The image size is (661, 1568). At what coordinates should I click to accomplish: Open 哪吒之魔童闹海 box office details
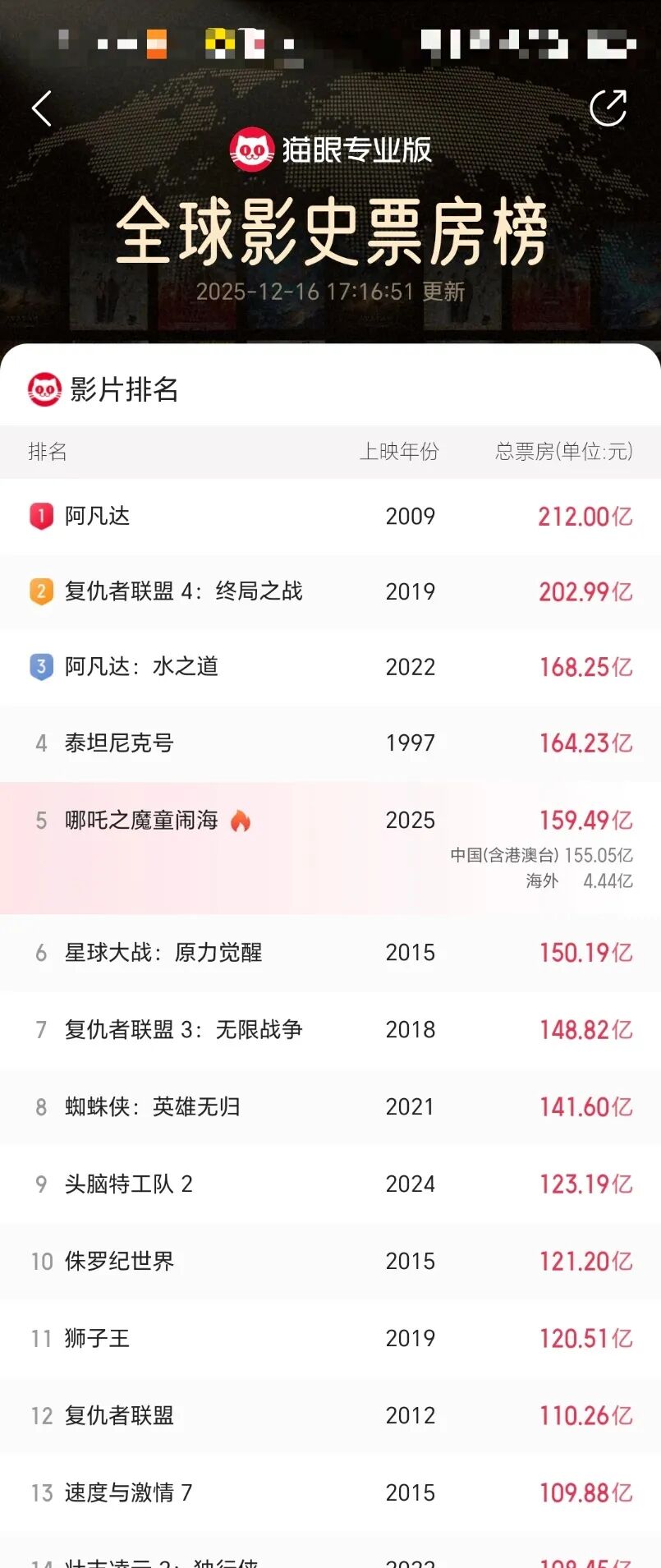click(x=141, y=821)
